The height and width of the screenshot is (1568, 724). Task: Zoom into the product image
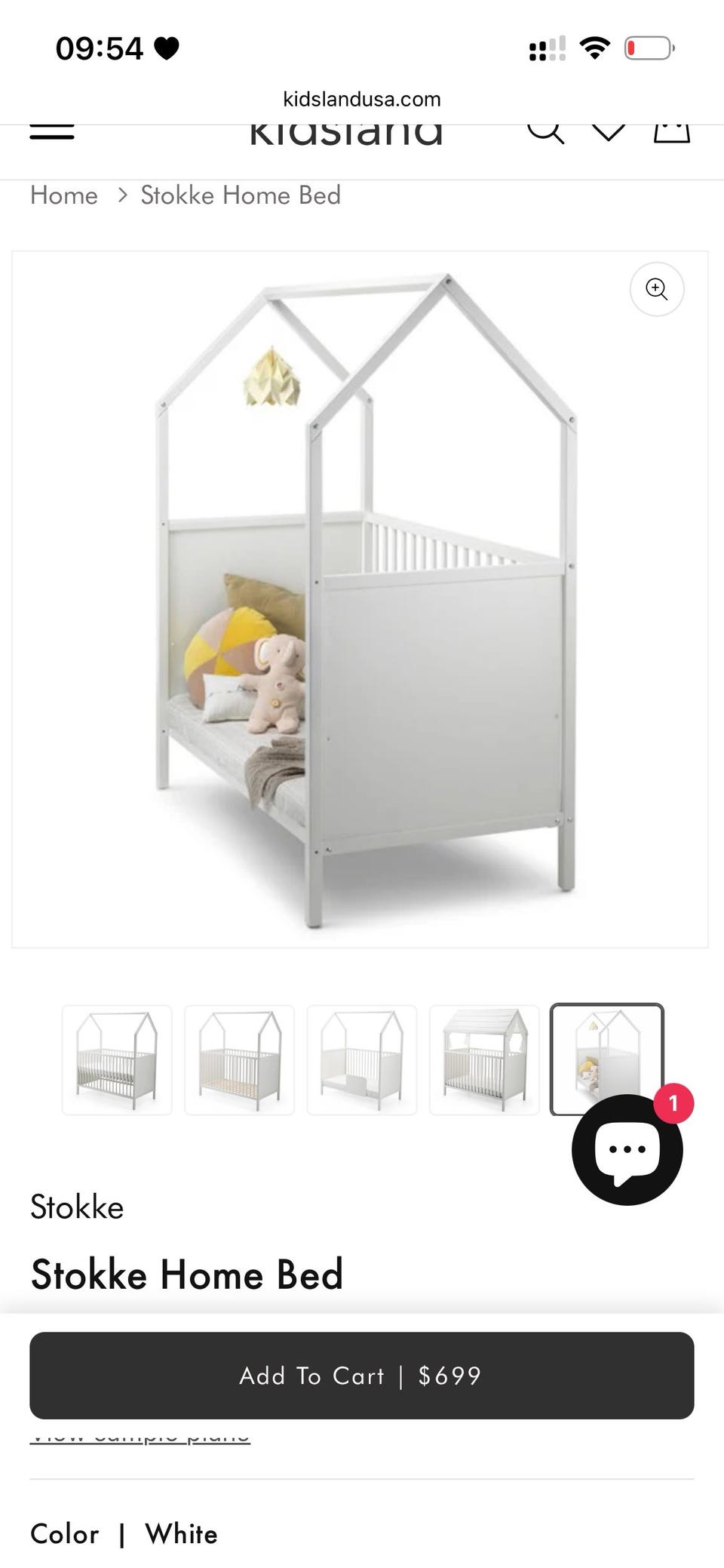(657, 289)
